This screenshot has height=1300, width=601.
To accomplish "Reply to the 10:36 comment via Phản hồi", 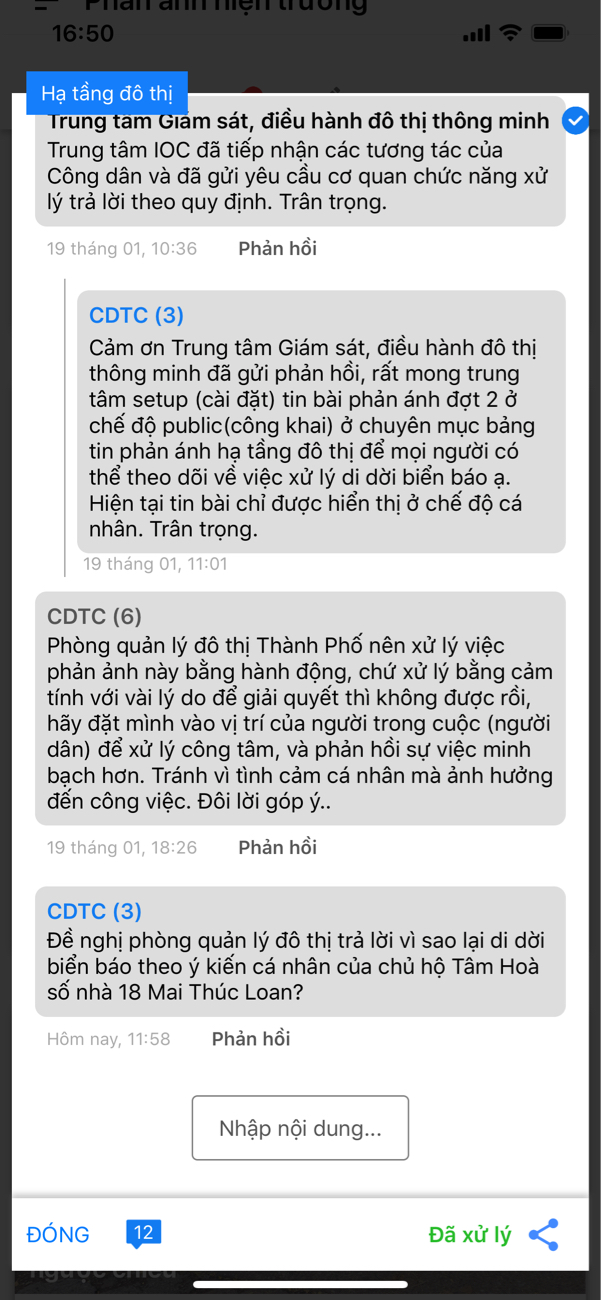I will click(277, 248).
